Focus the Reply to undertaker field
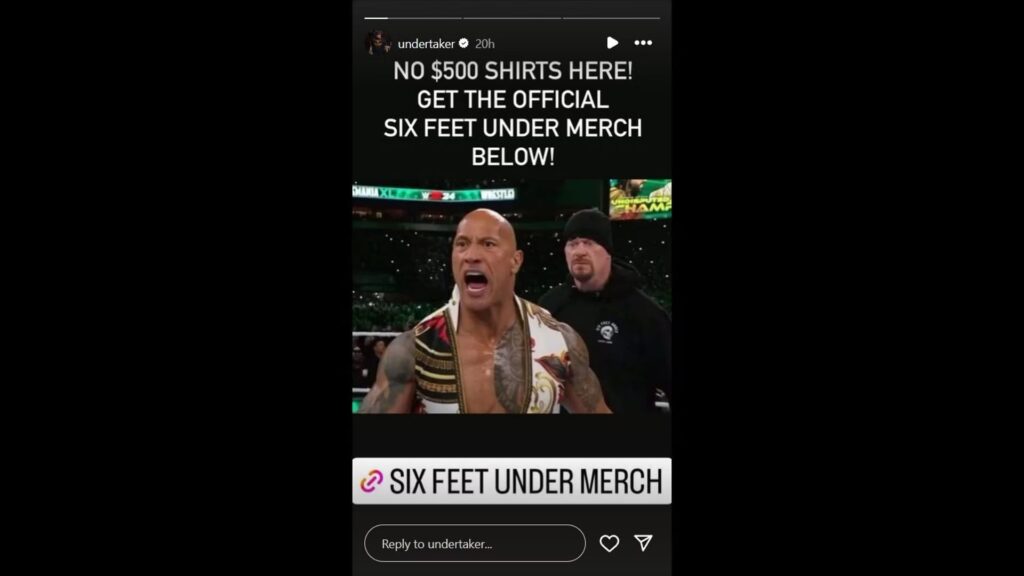This screenshot has width=1024, height=576. tap(474, 544)
